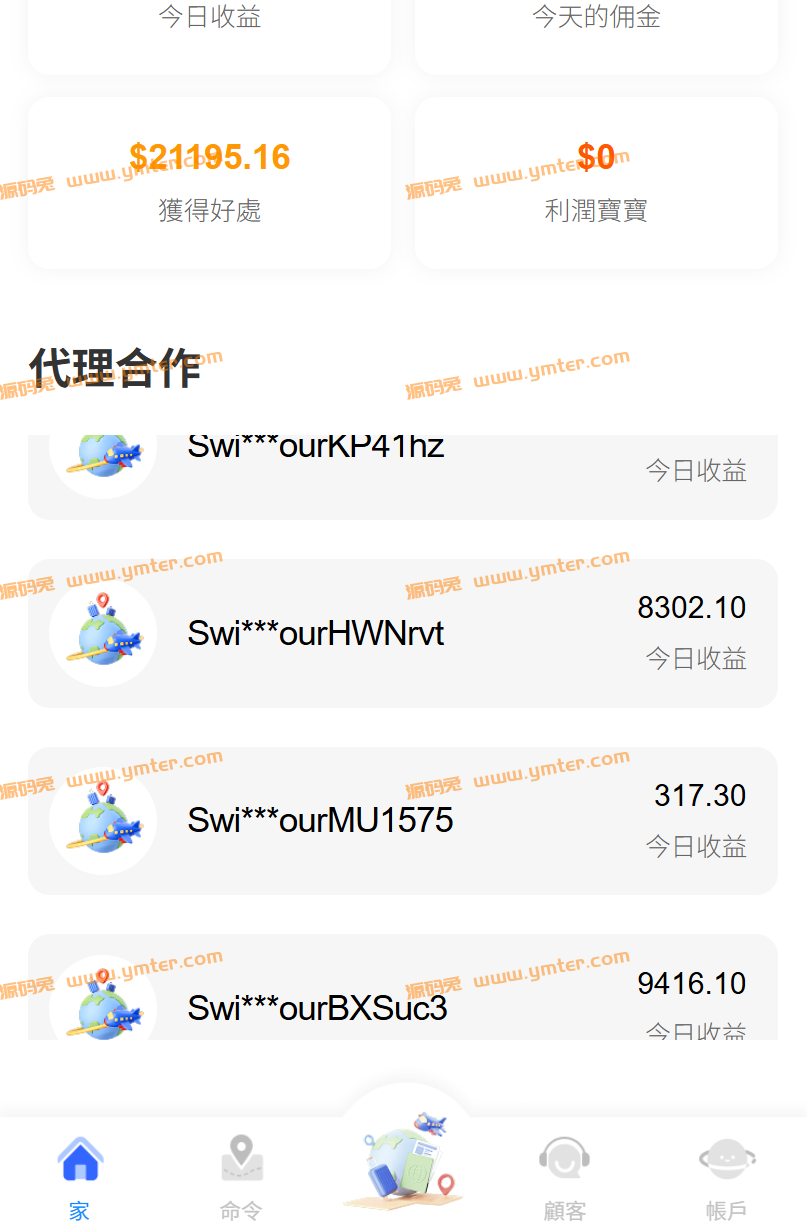Screen dimensions: 807x1231
Task: Open agent row Swi***ourHWNrvt
Action: coord(402,633)
